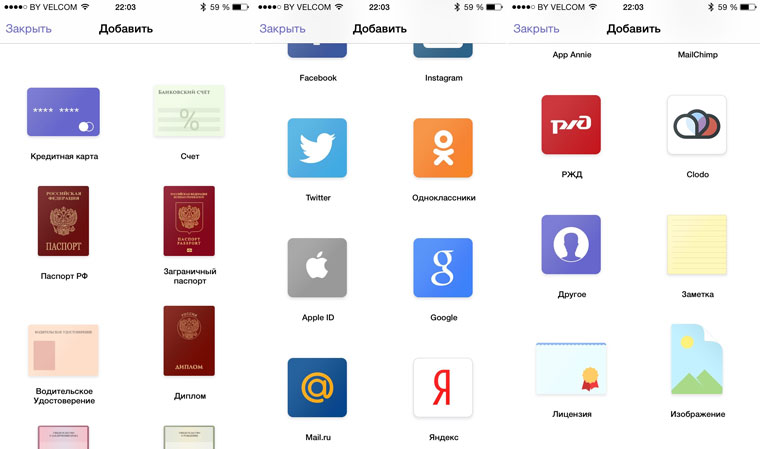Add a Google account entry

(443, 268)
